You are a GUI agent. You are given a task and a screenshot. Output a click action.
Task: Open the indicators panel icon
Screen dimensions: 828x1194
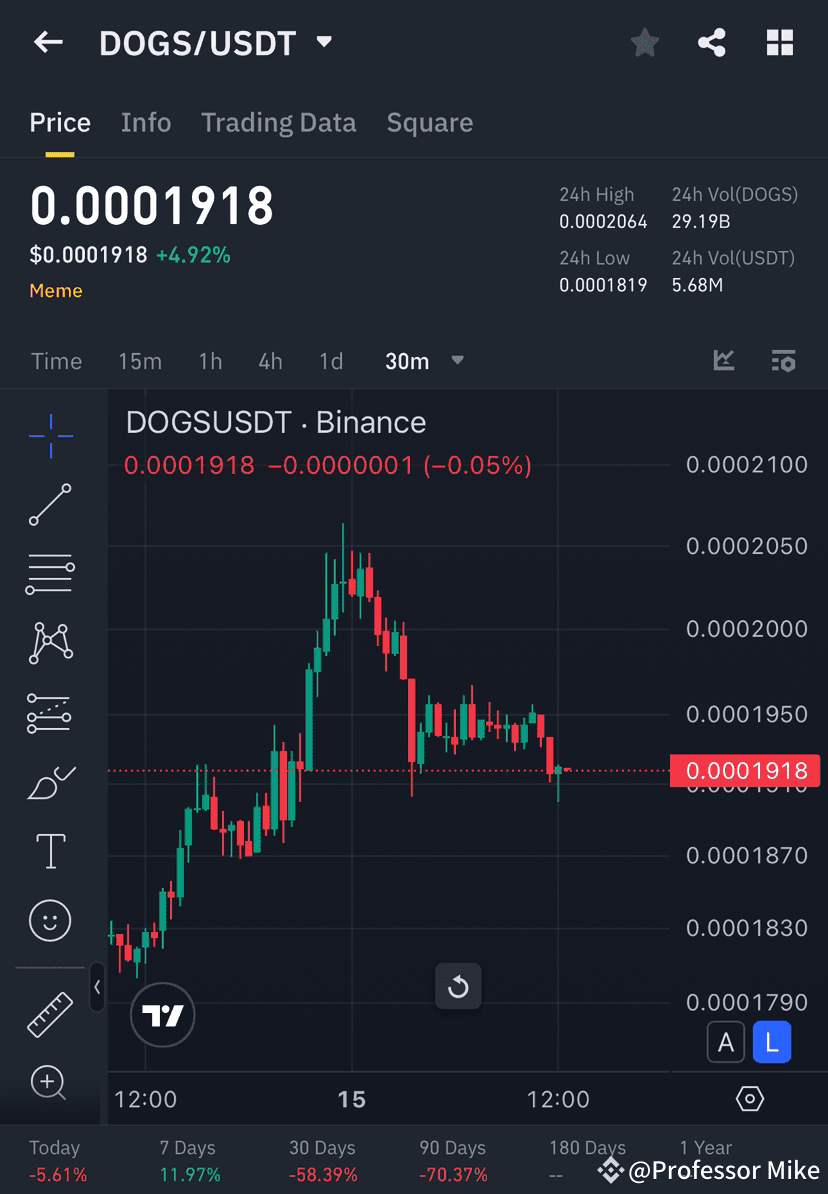[x=723, y=361]
